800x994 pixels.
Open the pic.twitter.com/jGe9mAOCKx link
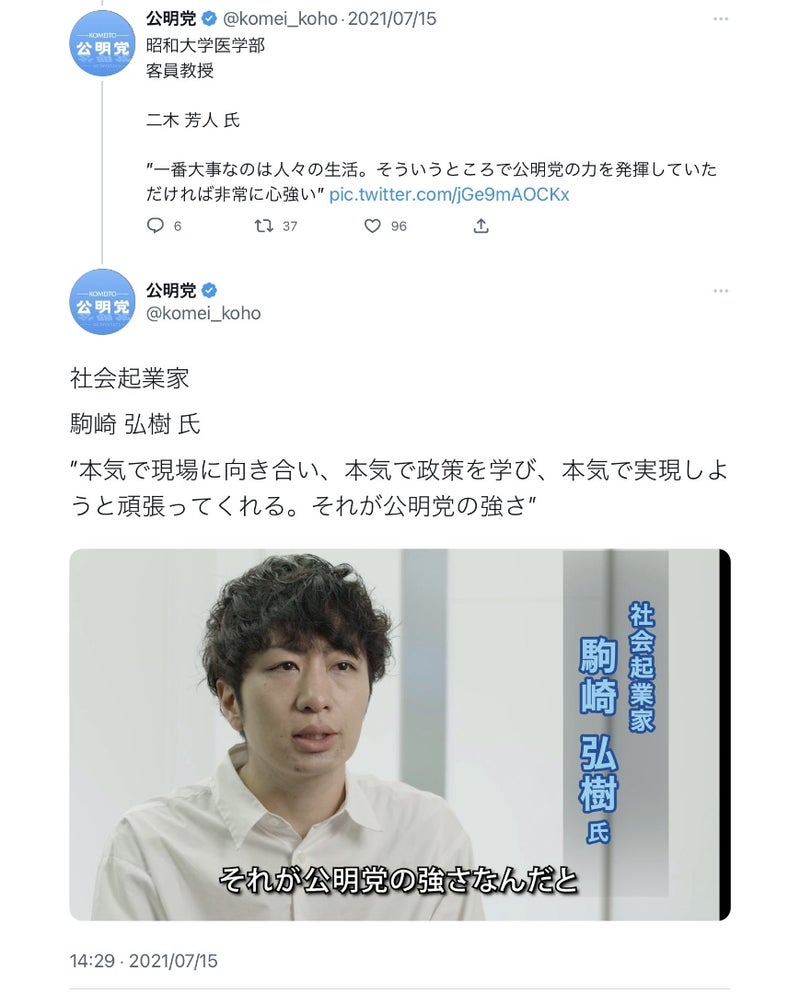[449, 194]
